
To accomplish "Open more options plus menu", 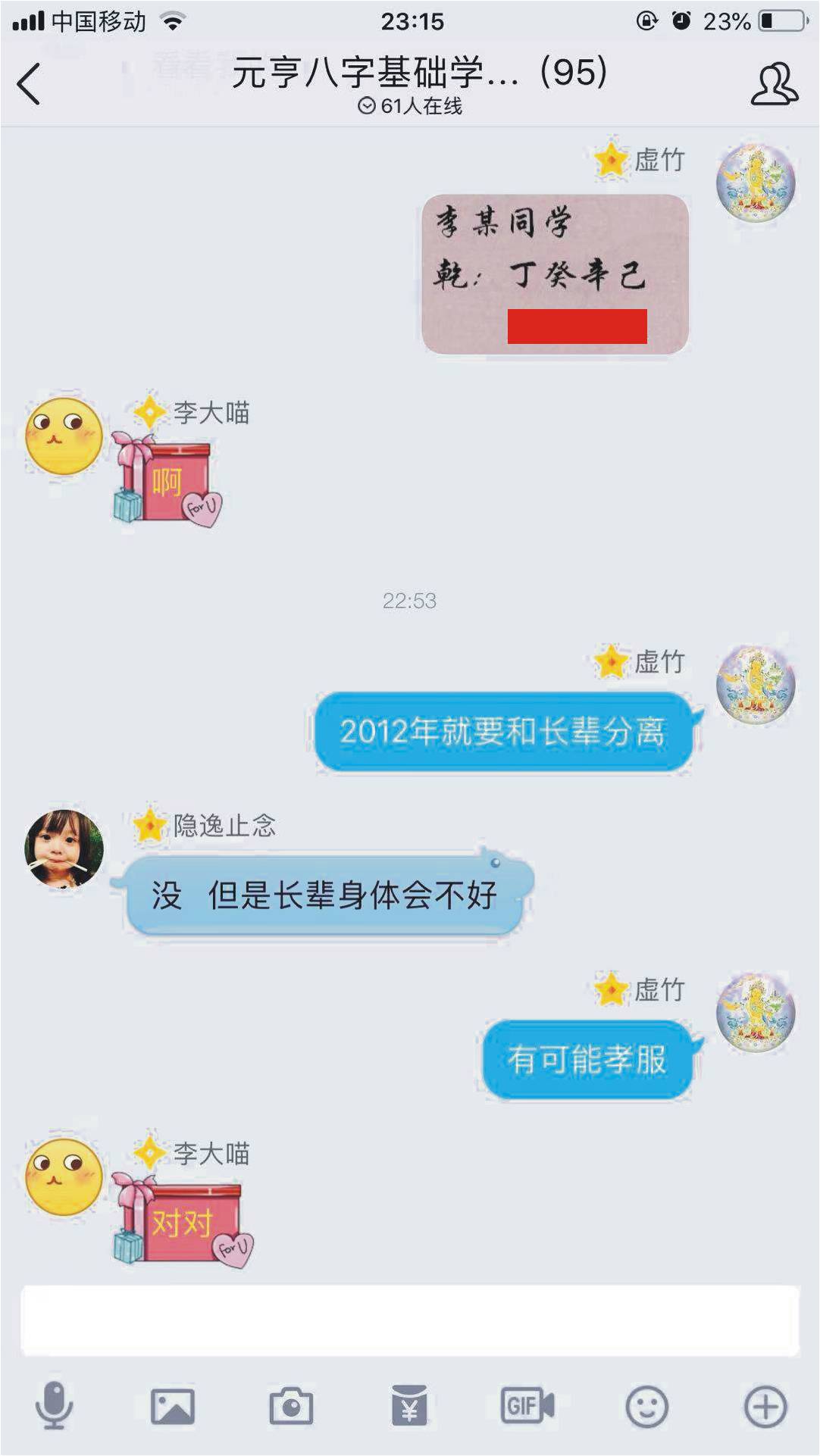I will click(765, 1407).
